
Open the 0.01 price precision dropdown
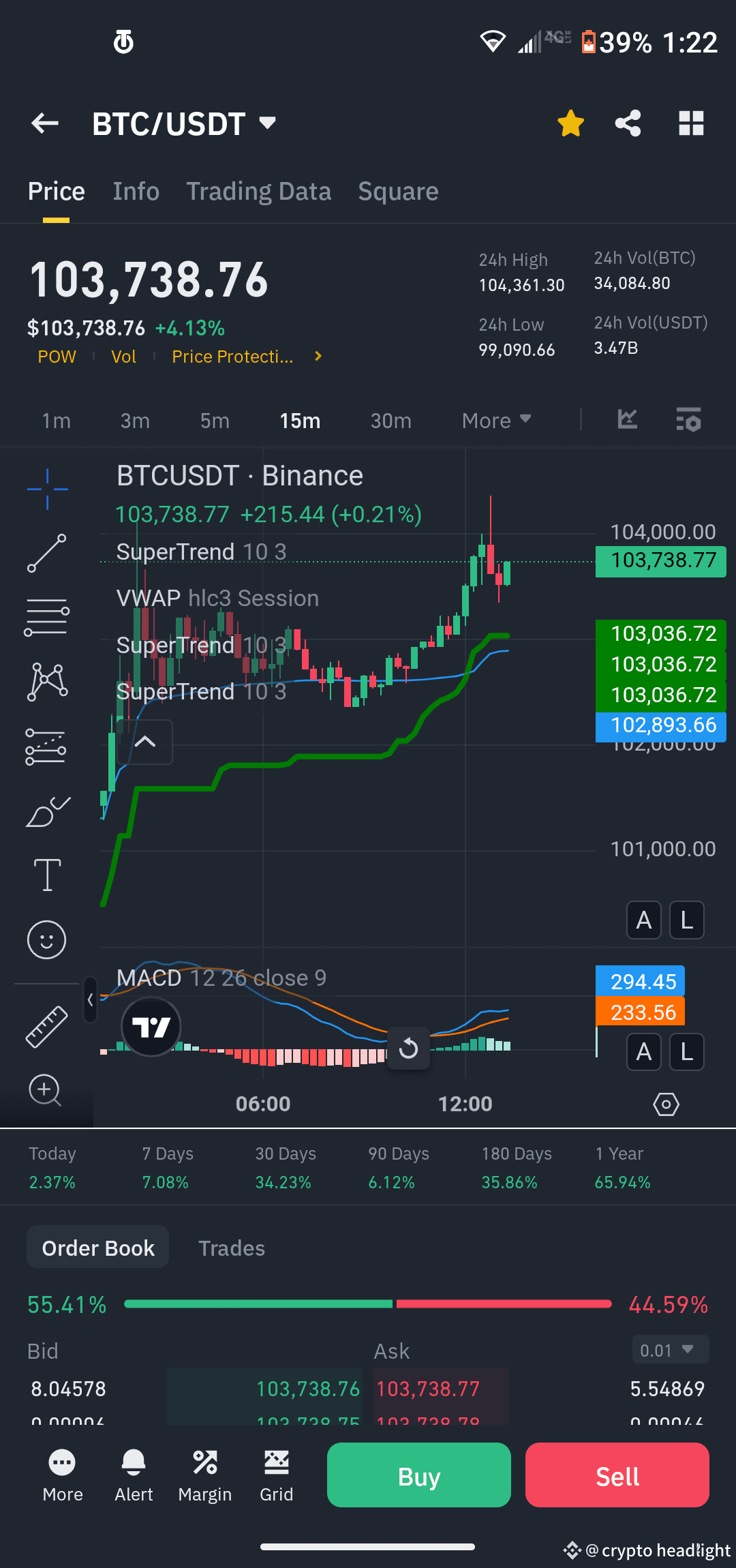coord(670,1350)
